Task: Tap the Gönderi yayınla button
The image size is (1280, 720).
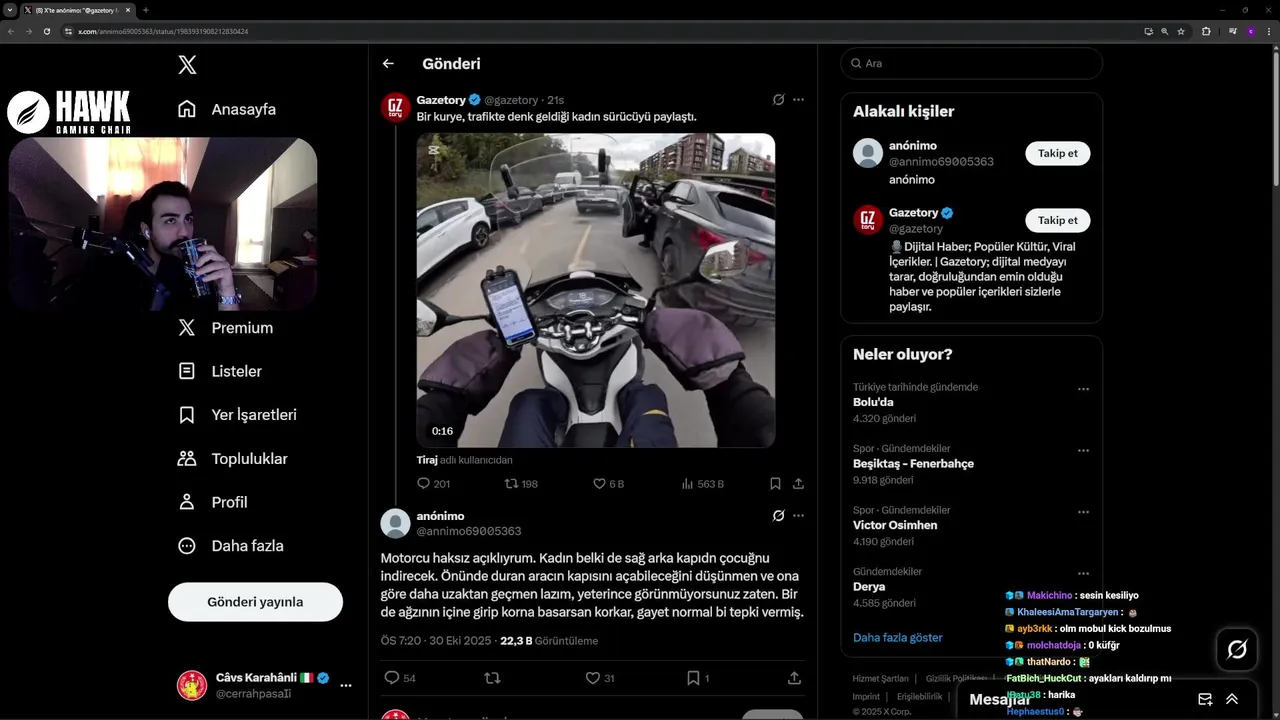Action: tap(255, 602)
